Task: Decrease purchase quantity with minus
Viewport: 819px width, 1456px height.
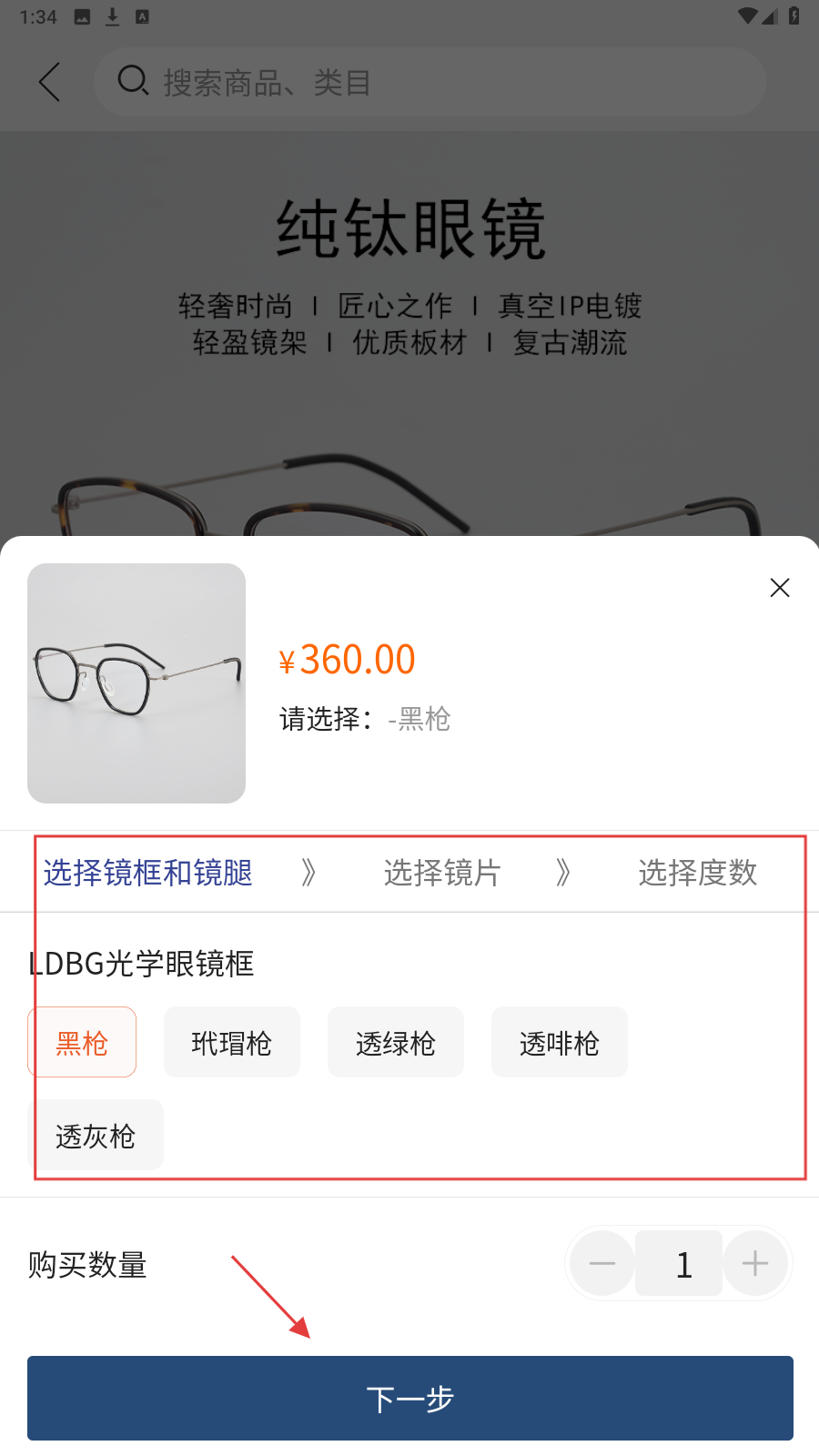Action: click(x=602, y=1263)
